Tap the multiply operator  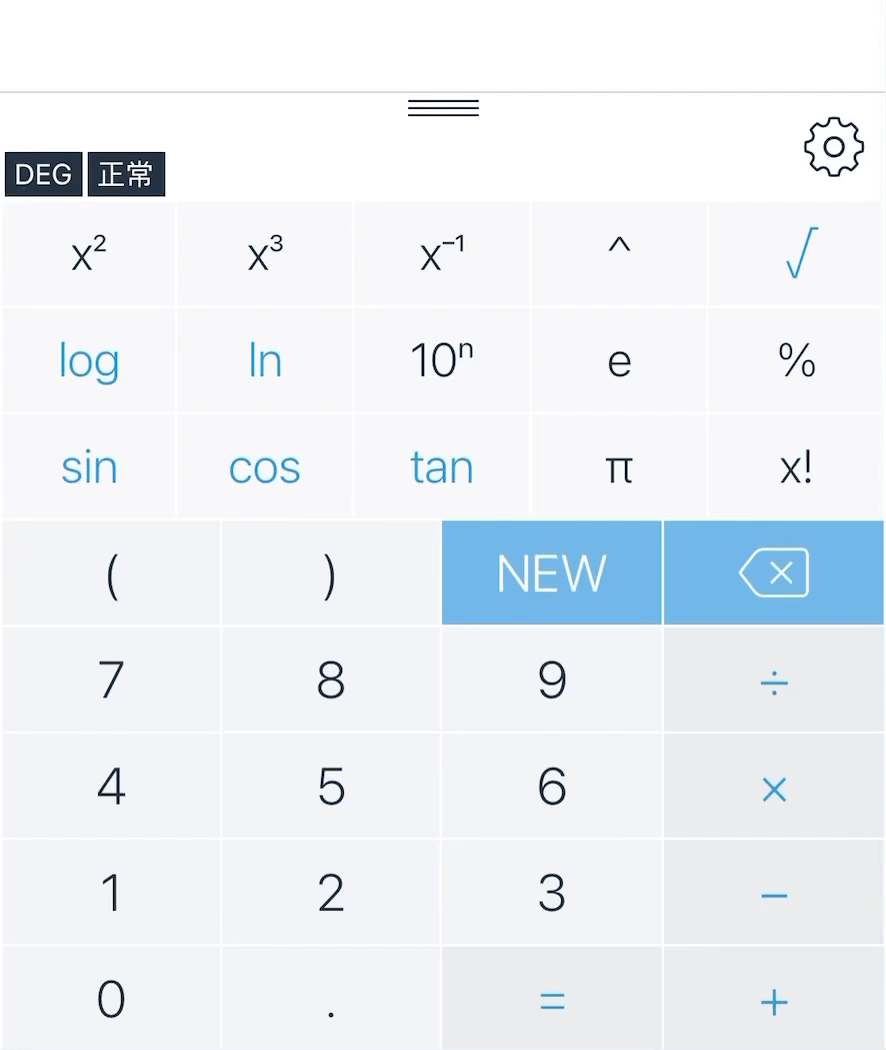click(773, 788)
